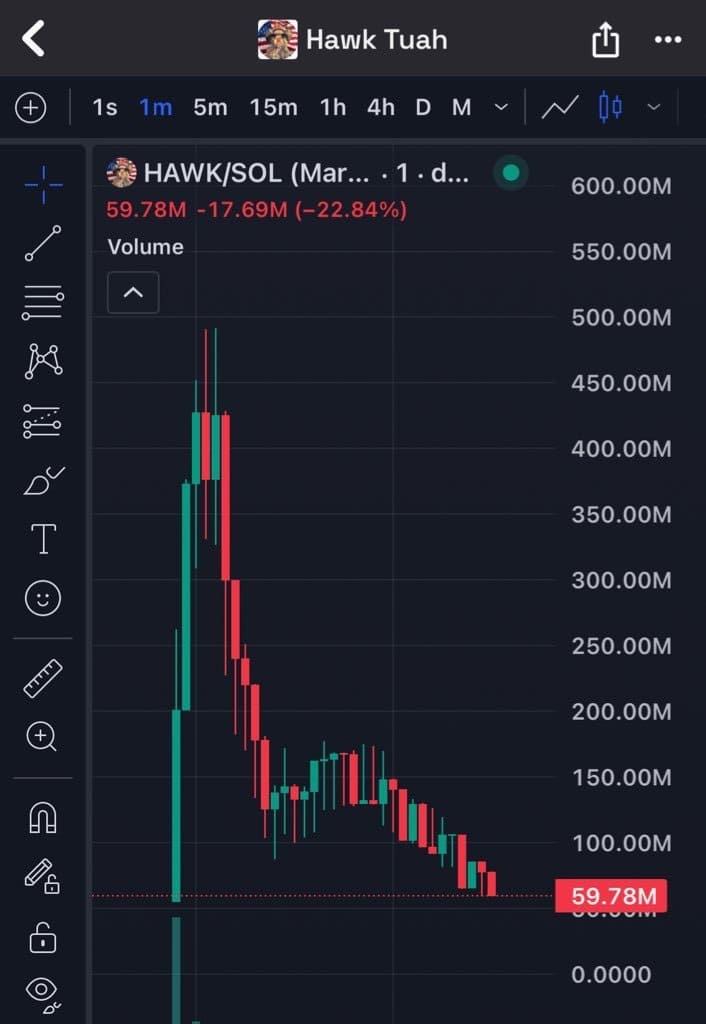The width and height of the screenshot is (706, 1024).
Task: Select the text annotation tool
Action: coord(43,539)
